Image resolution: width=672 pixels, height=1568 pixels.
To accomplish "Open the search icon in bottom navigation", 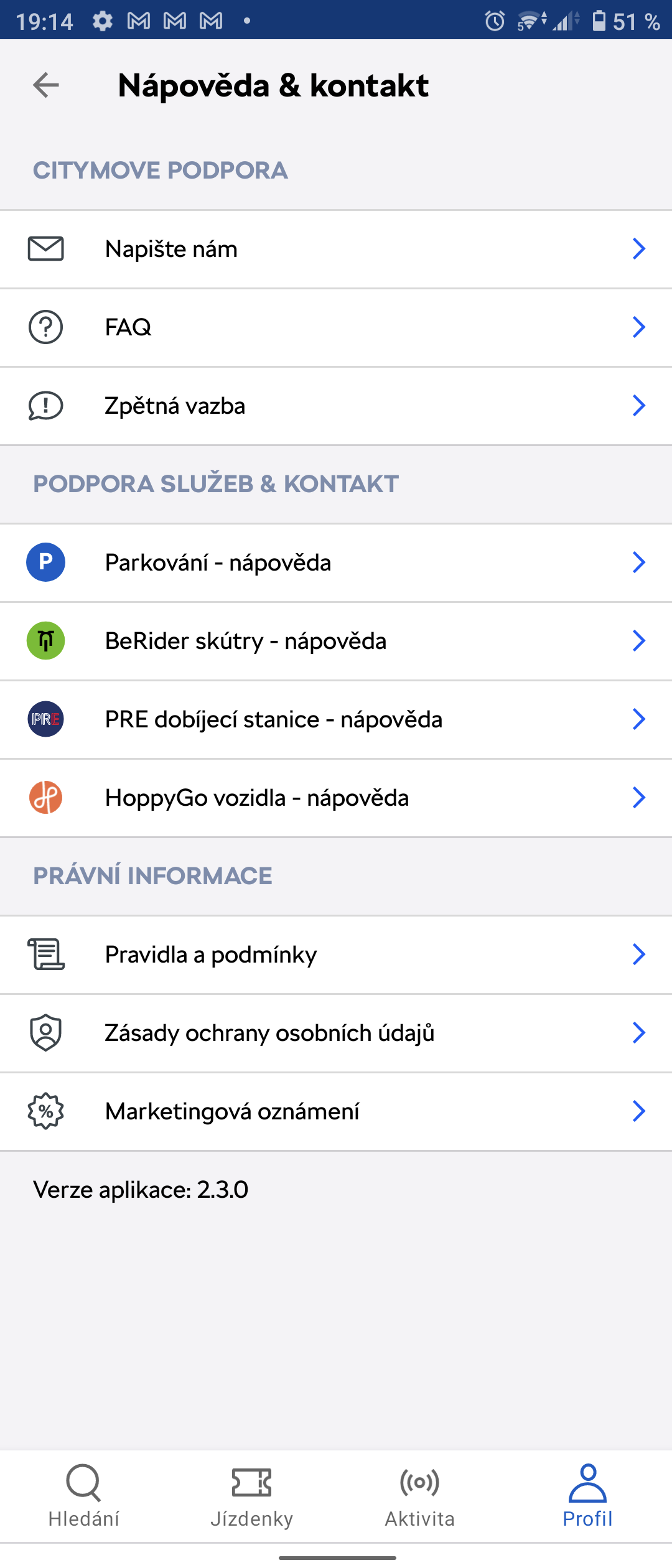I will coord(84,1487).
